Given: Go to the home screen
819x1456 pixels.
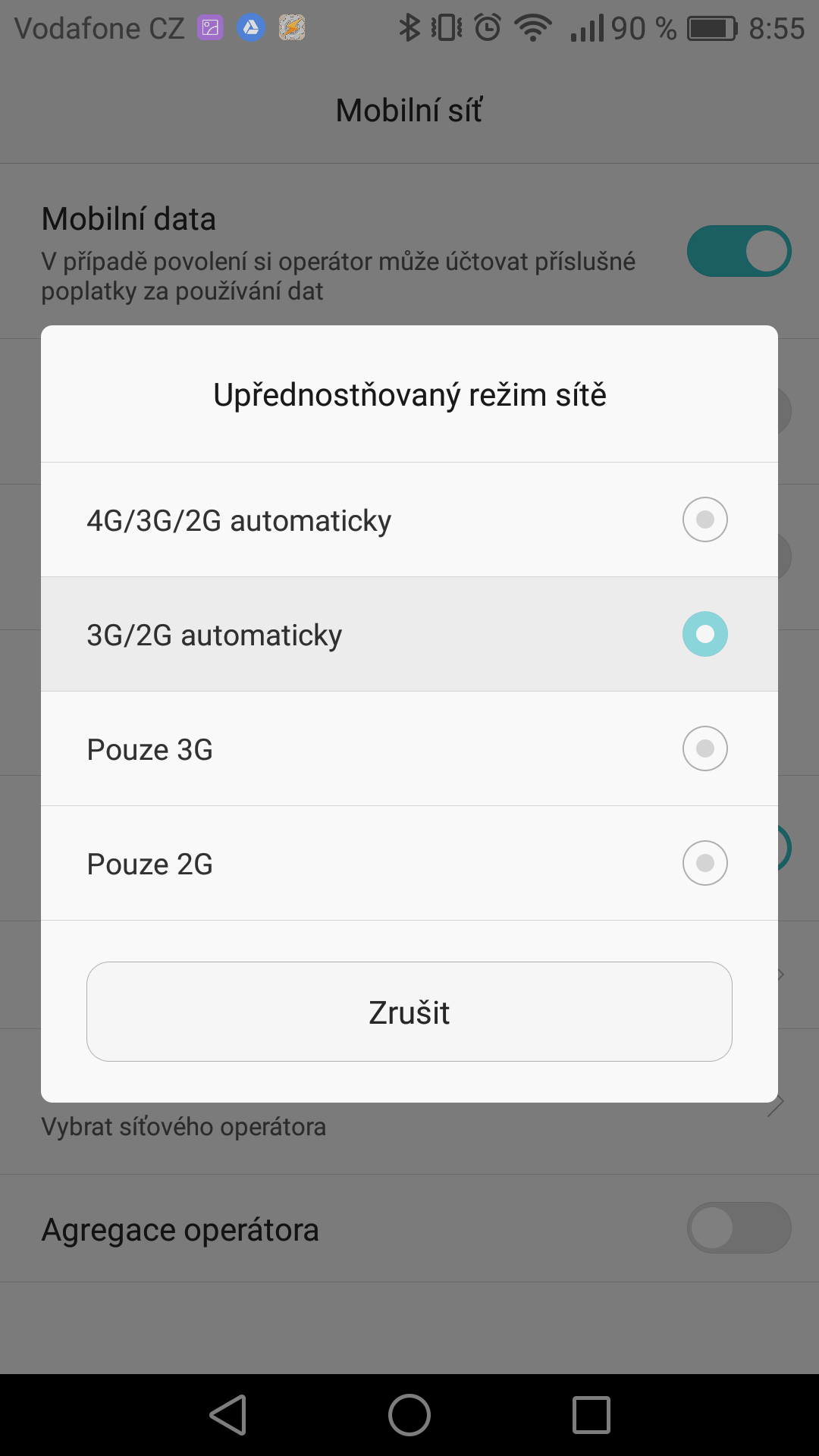Looking at the screenshot, I should tap(409, 1415).
